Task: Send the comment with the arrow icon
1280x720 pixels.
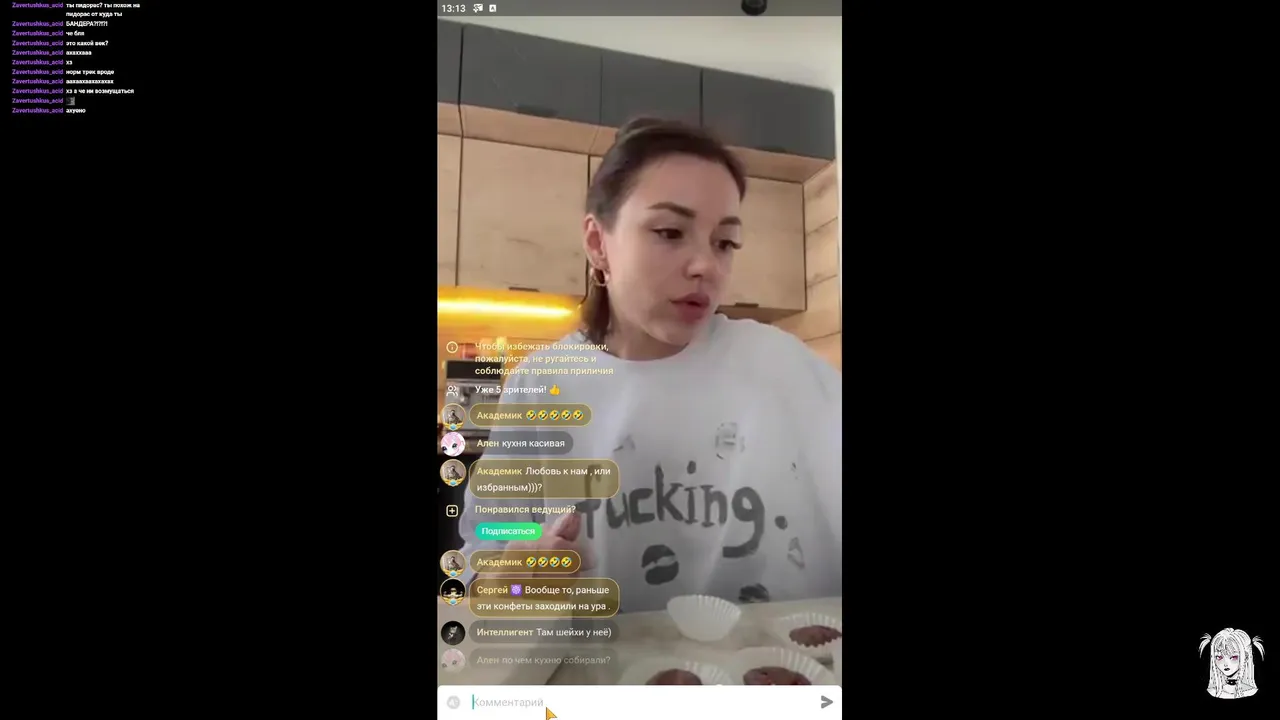Action: [x=826, y=702]
